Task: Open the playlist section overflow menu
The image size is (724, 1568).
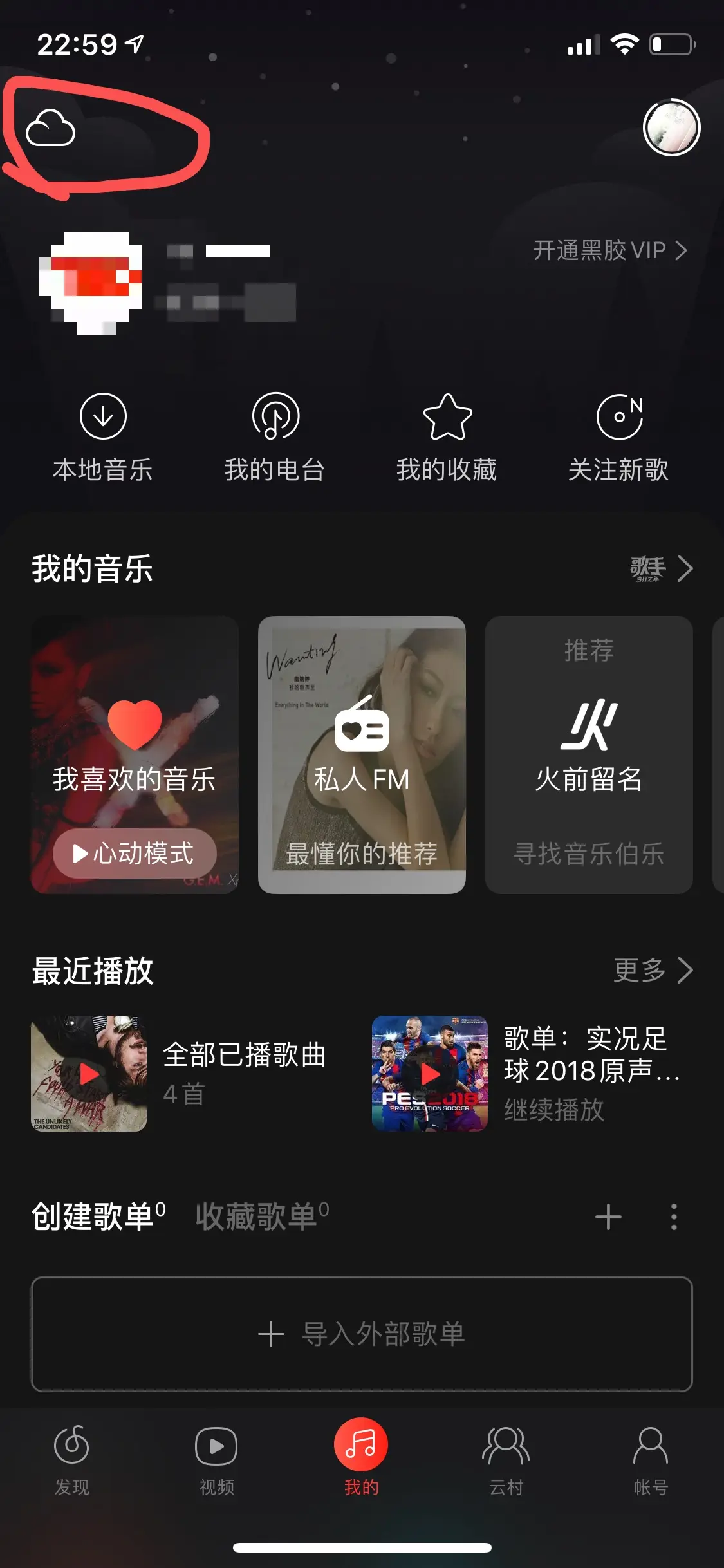Action: (674, 1217)
